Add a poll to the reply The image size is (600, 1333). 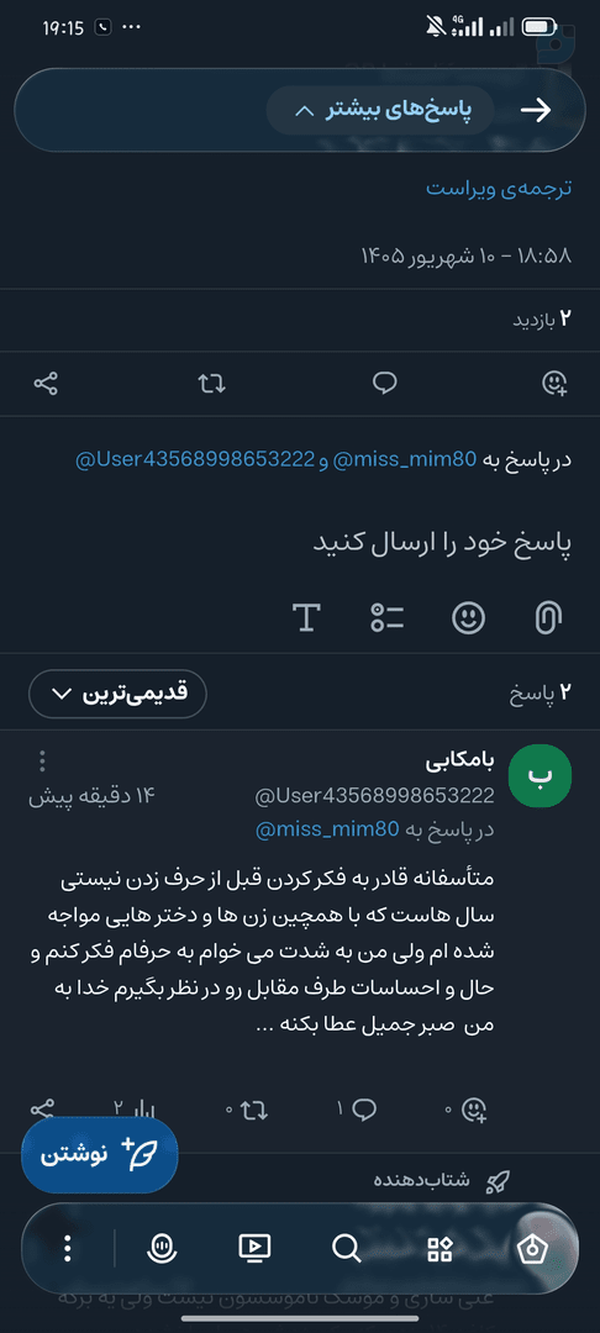(387, 617)
